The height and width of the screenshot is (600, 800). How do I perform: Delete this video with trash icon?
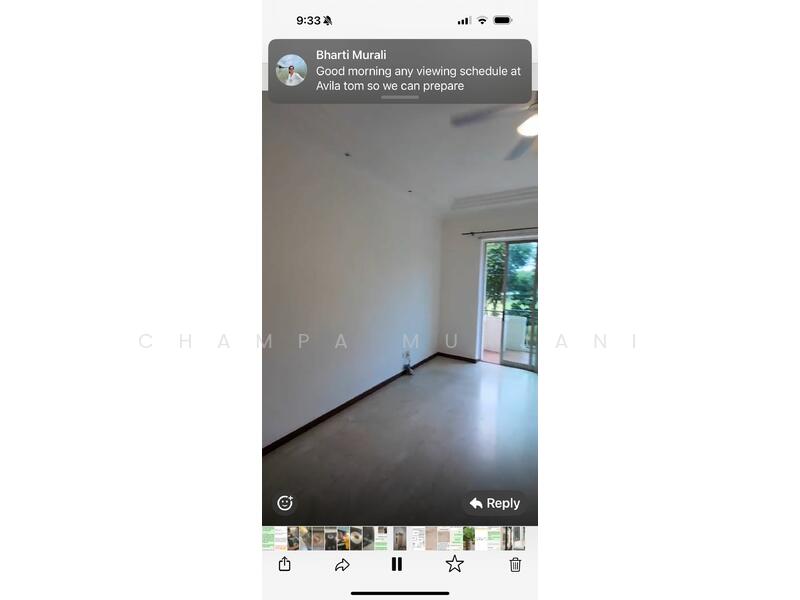[x=515, y=564]
